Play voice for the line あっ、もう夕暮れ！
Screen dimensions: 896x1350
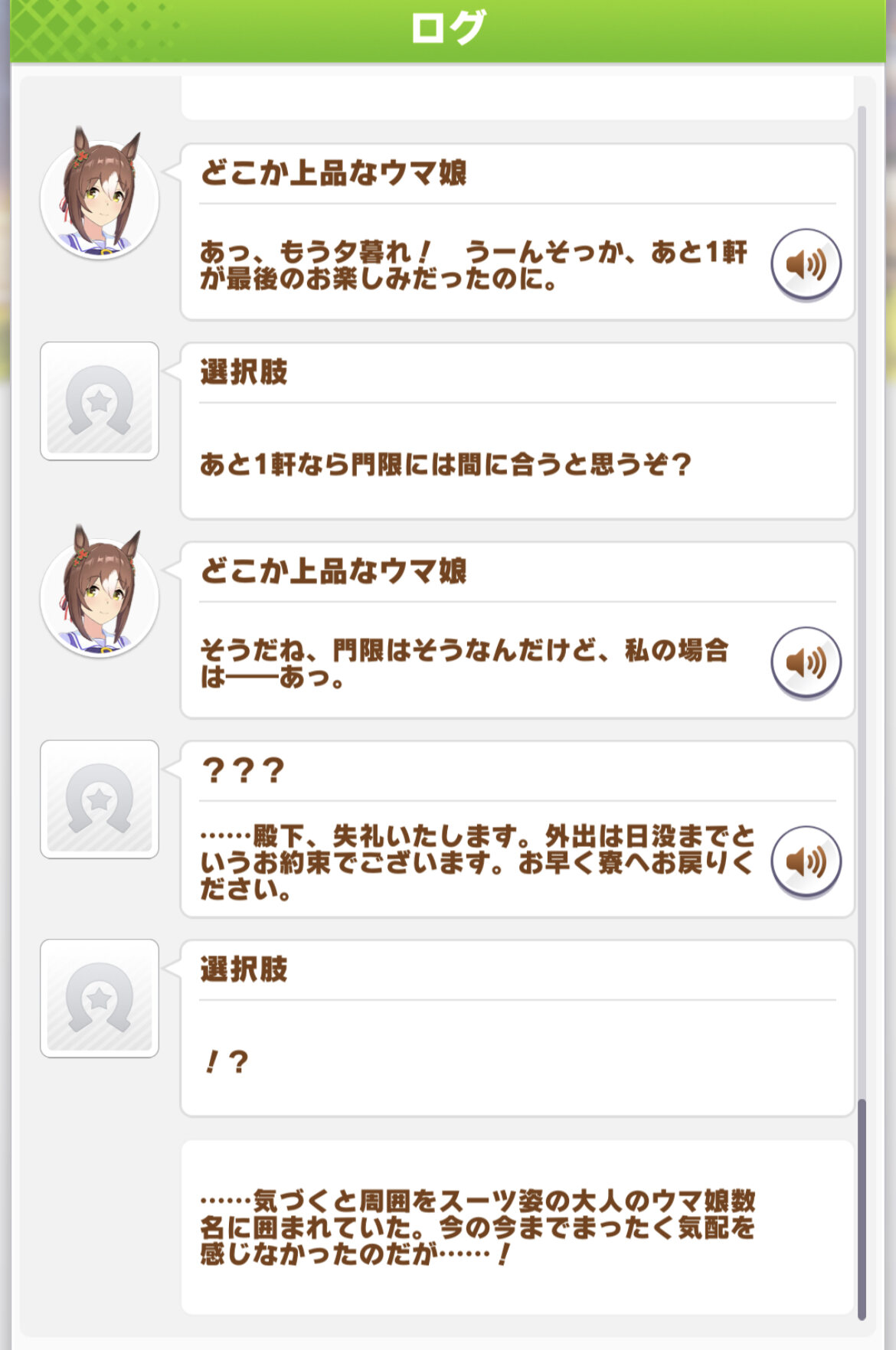pyautogui.click(x=806, y=264)
